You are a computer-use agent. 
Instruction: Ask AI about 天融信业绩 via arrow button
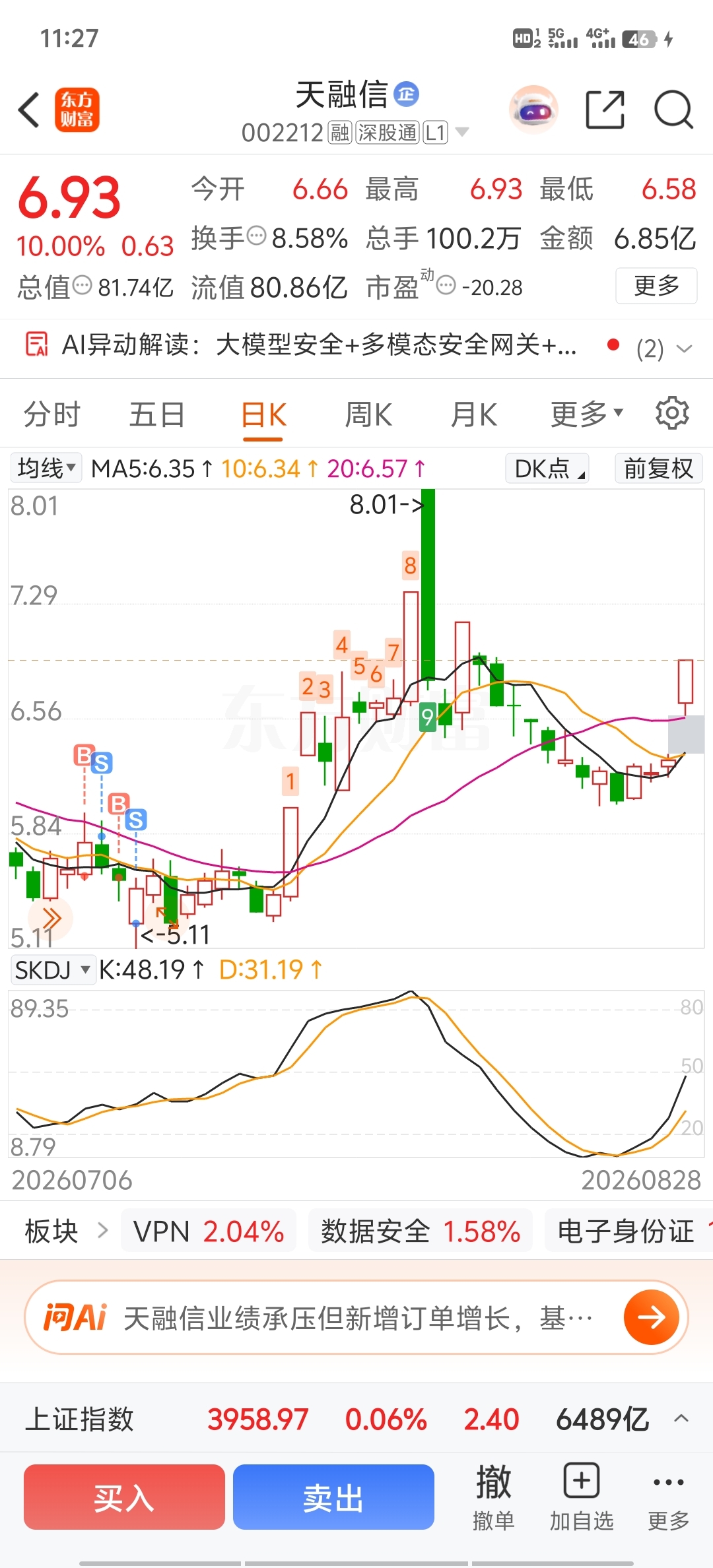tap(652, 1318)
